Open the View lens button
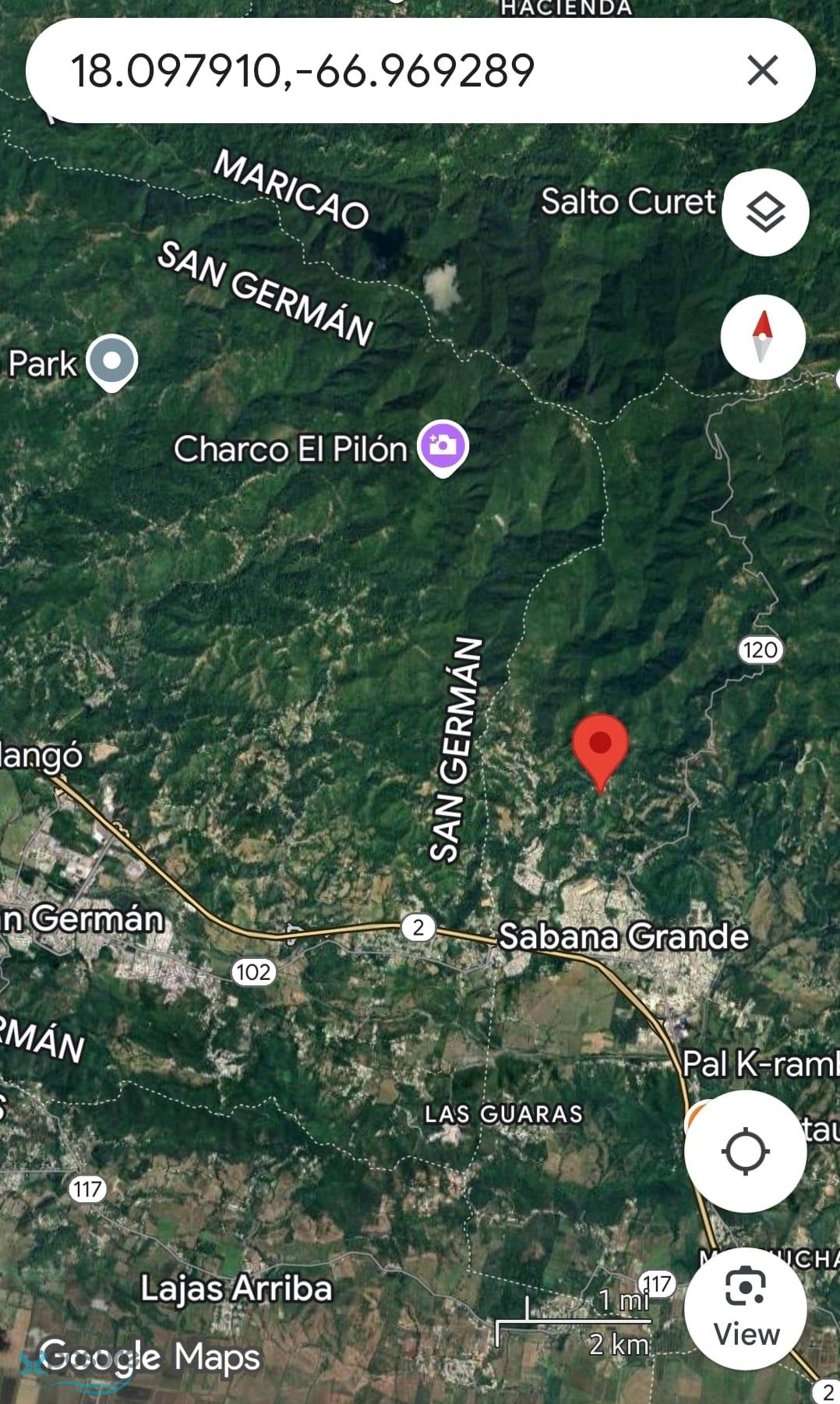Image resolution: width=840 pixels, height=1404 pixels. click(746, 1308)
